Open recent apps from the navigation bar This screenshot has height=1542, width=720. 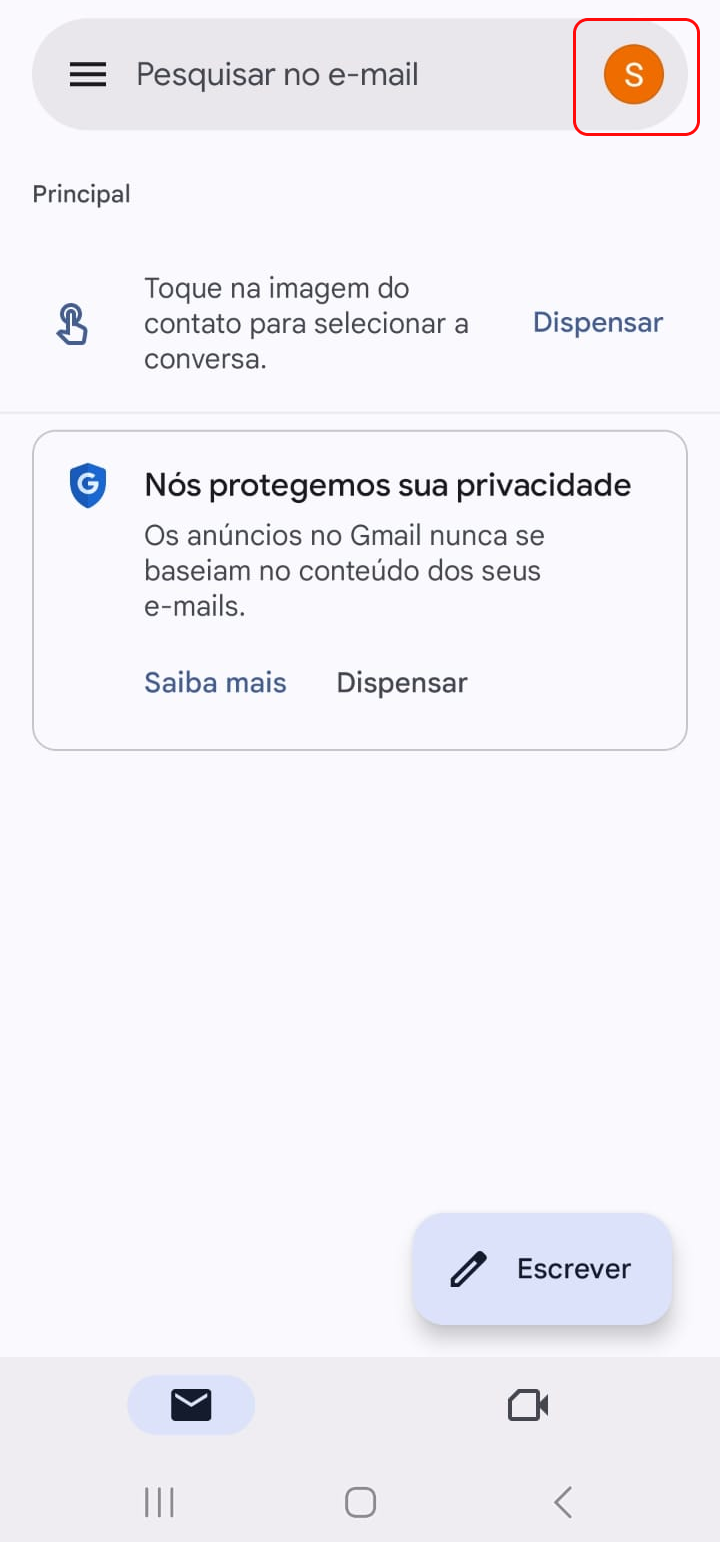pos(159,1502)
